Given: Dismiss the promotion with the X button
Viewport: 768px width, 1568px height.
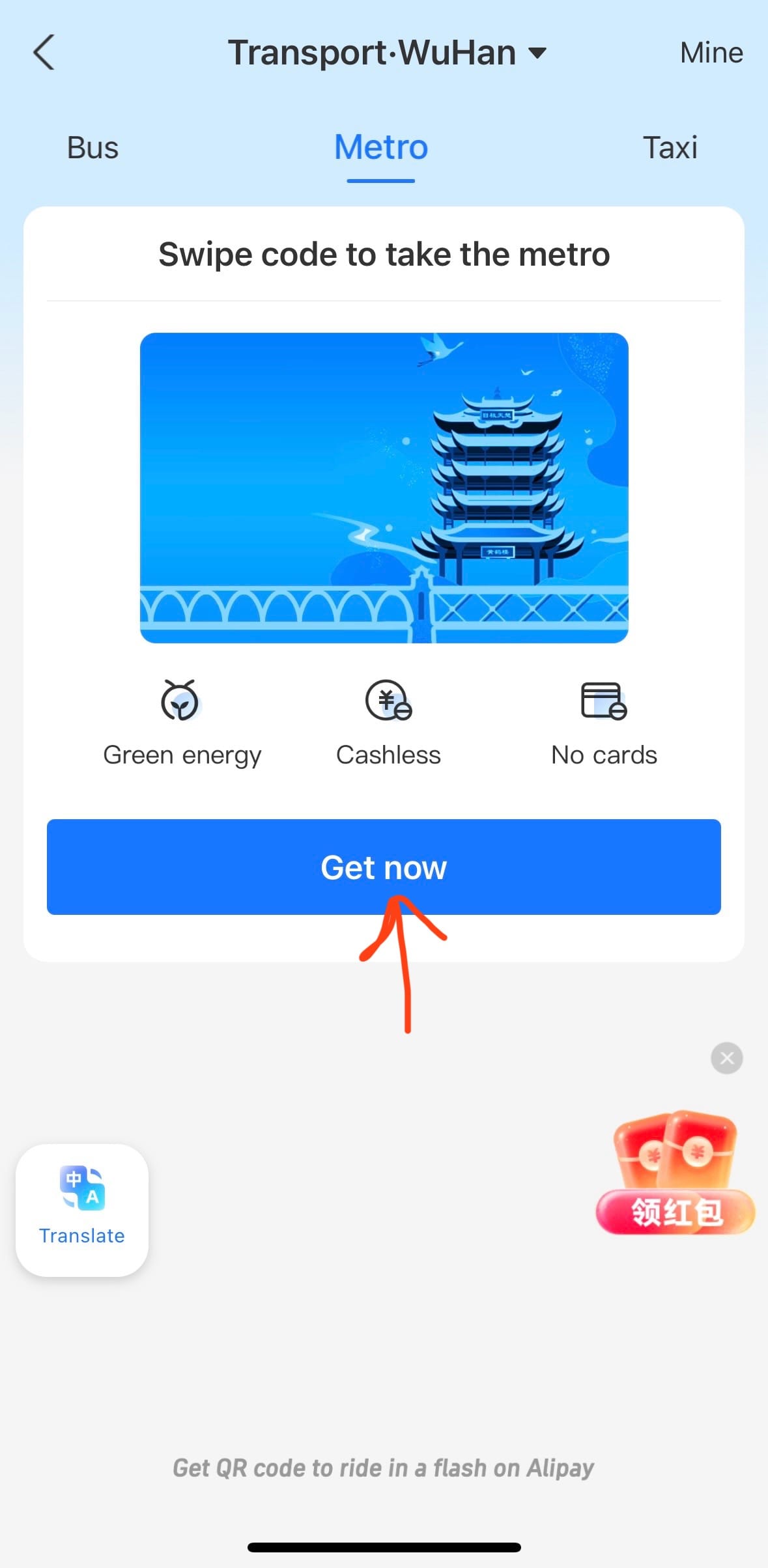Looking at the screenshot, I should pos(727,1057).
